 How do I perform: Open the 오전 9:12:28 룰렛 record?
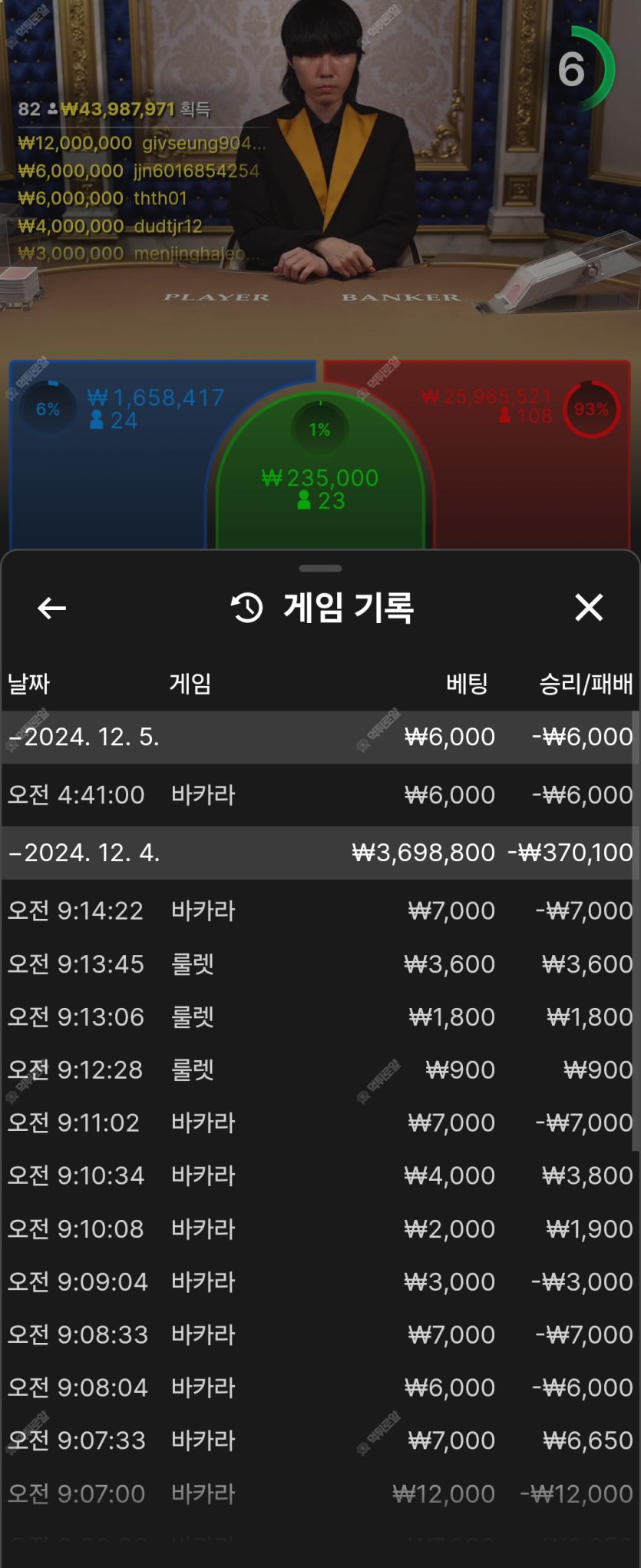pyautogui.click(x=320, y=1069)
